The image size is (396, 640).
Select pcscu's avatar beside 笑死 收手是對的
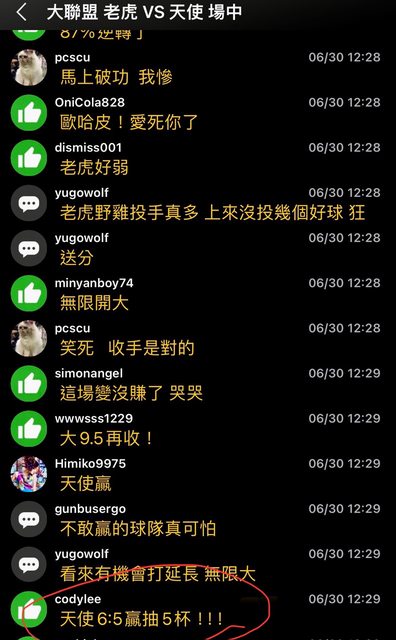(x=29, y=339)
